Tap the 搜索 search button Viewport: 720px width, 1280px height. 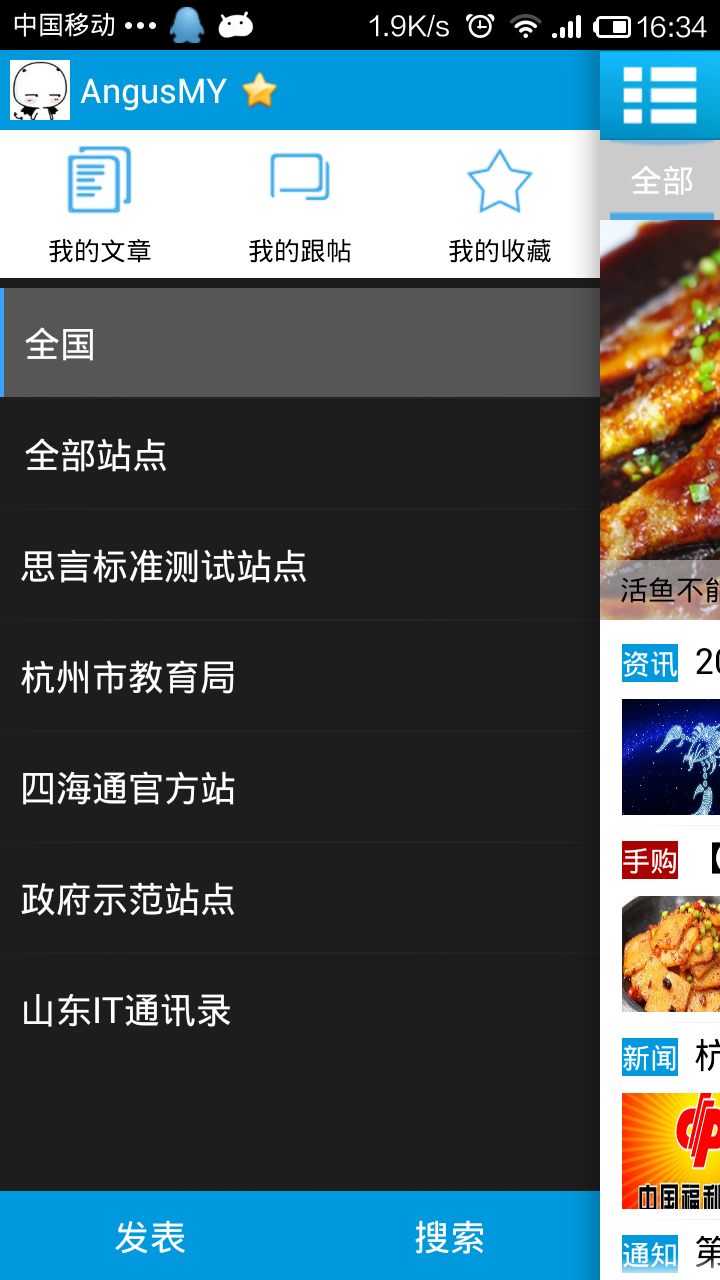[450, 1237]
